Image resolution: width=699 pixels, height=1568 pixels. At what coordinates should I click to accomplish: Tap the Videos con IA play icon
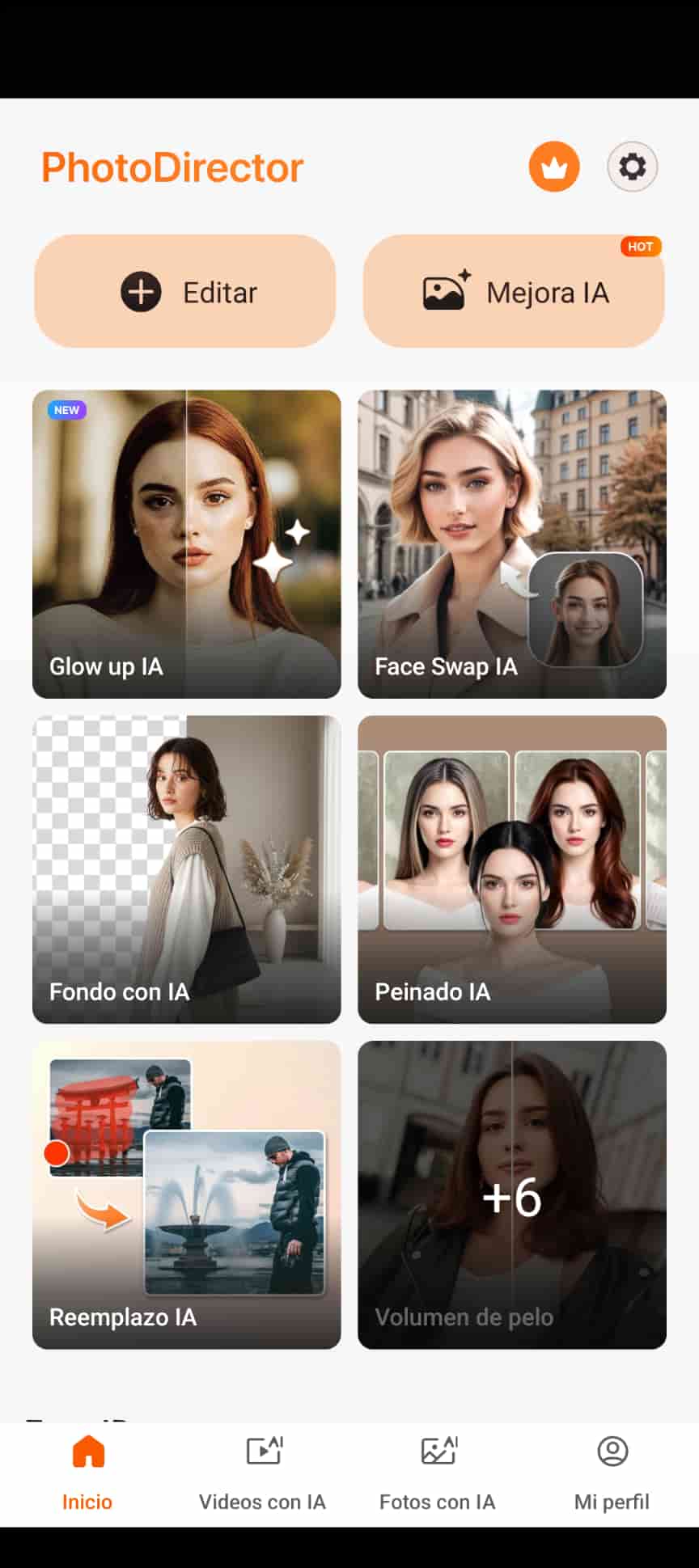click(x=262, y=1451)
